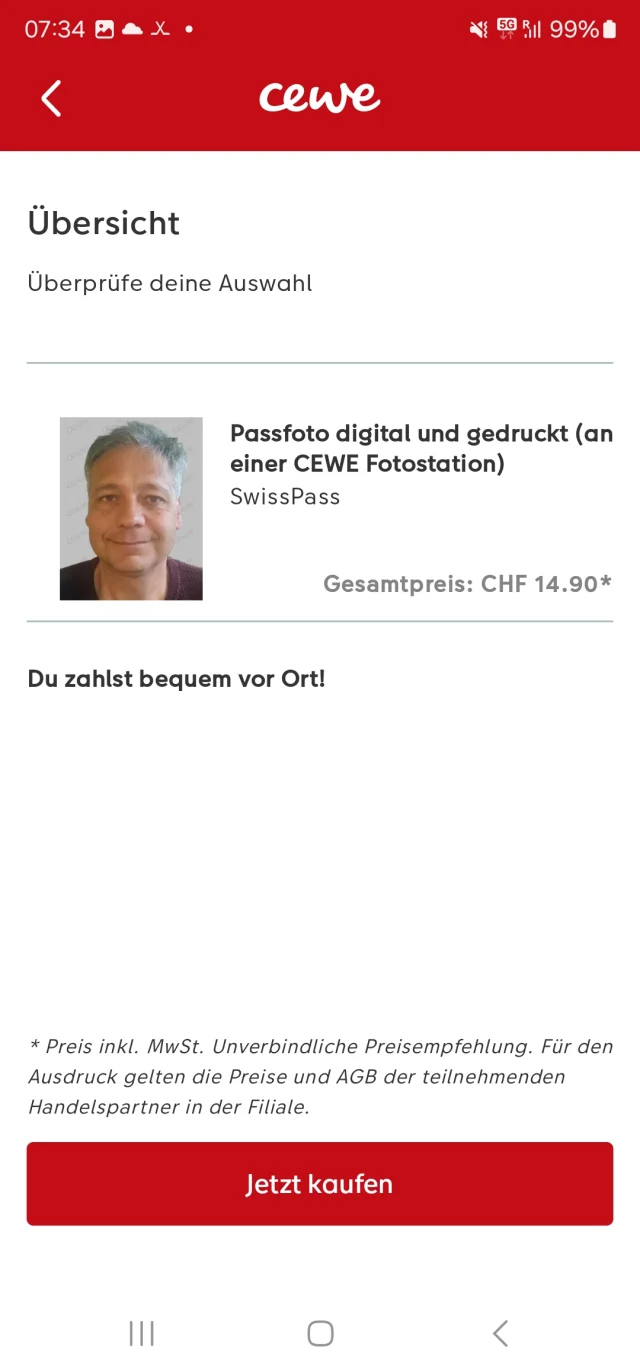The image size is (640, 1372).
Task: Go back using the top arrow
Action: click(52, 98)
